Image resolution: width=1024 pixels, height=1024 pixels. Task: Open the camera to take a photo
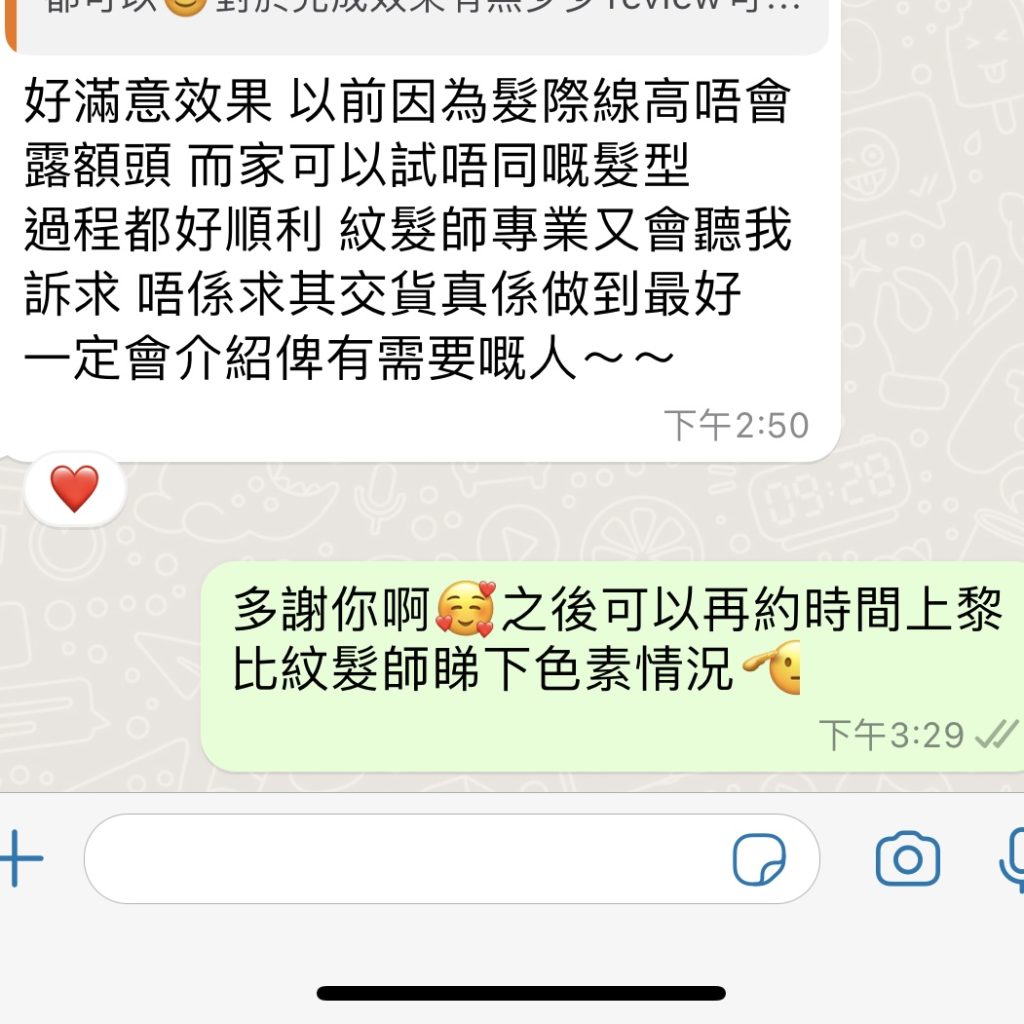click(907, 859)
